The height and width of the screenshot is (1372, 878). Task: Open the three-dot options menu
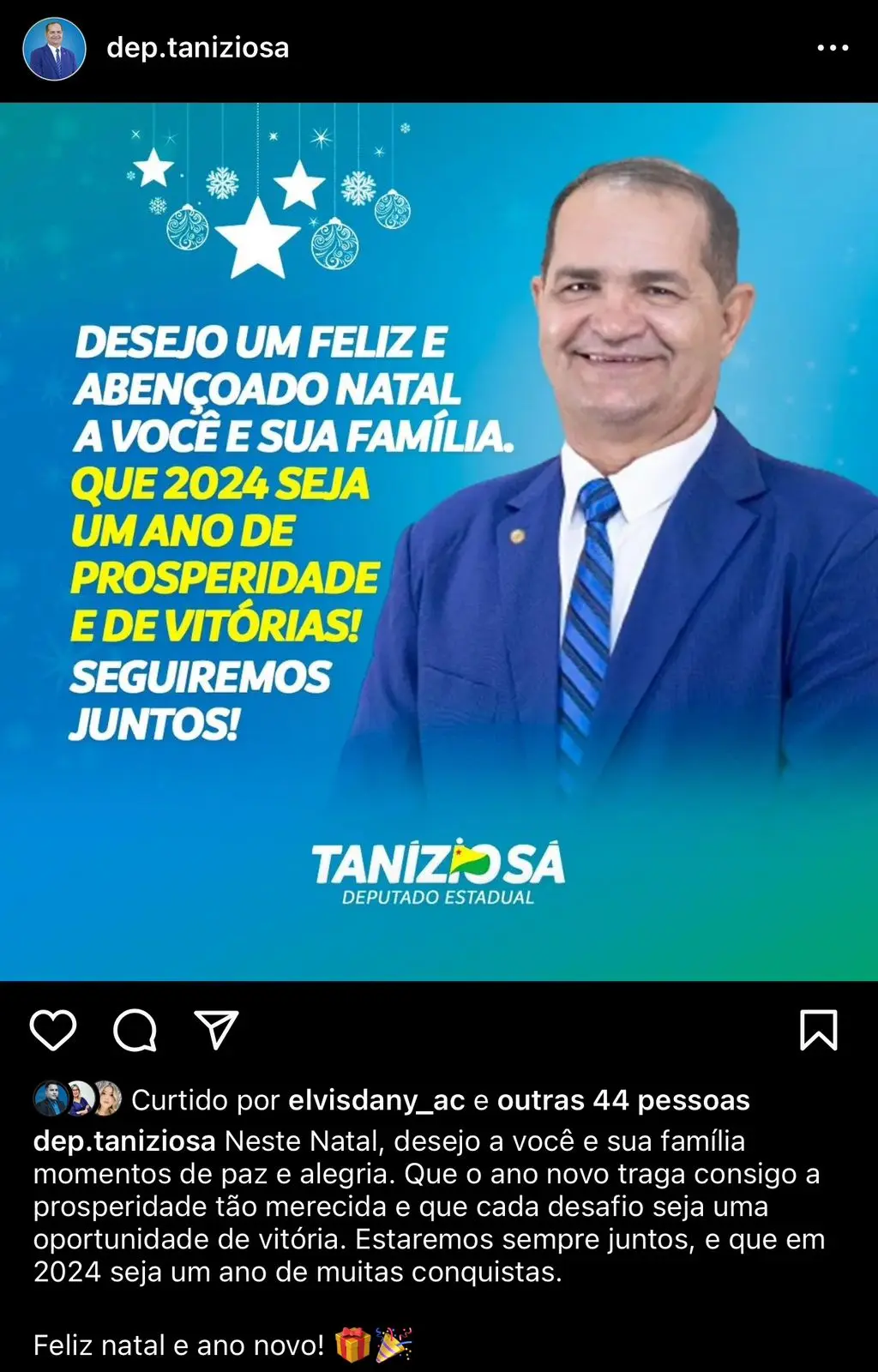point(832,48)
